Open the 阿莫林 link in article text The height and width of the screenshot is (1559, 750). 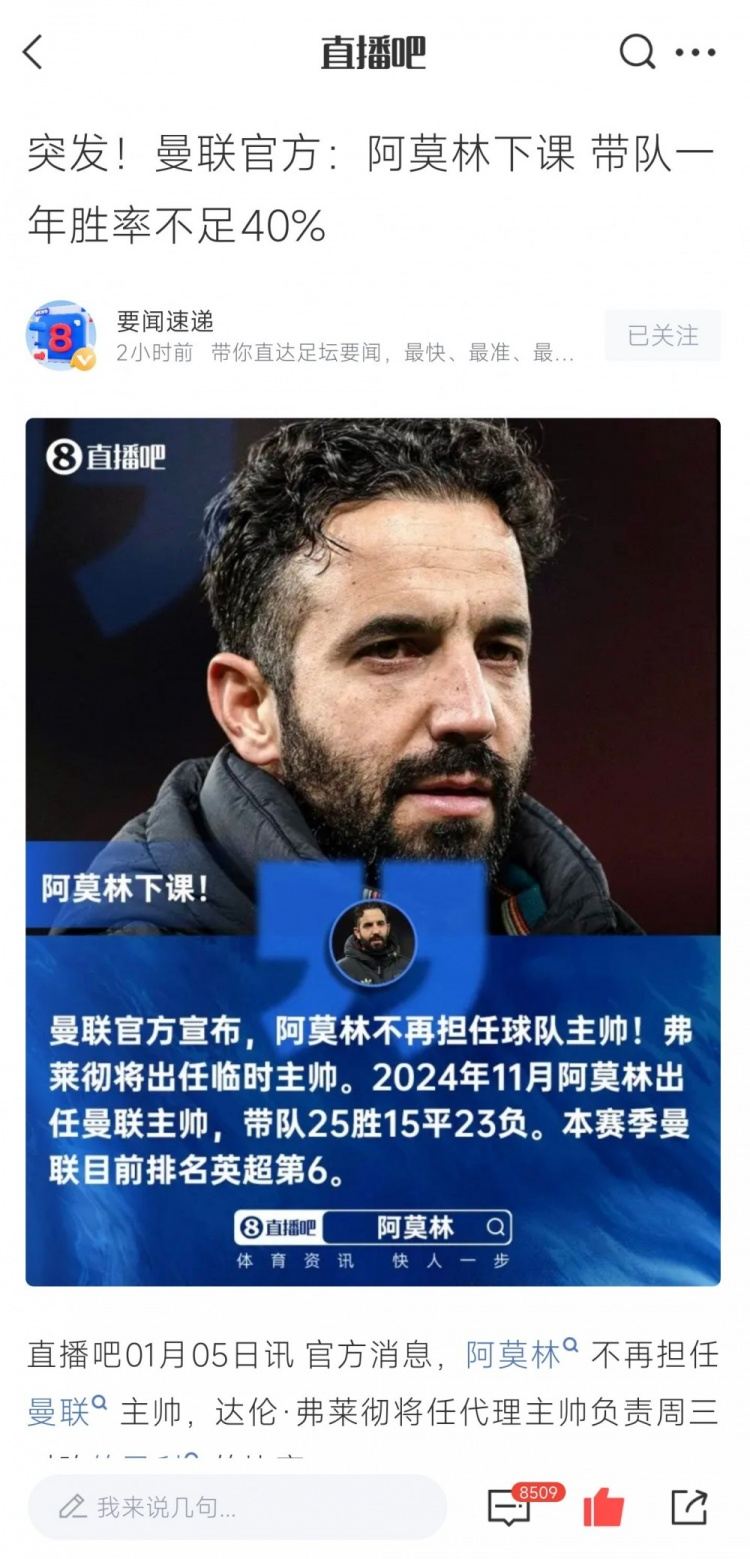513,1355
